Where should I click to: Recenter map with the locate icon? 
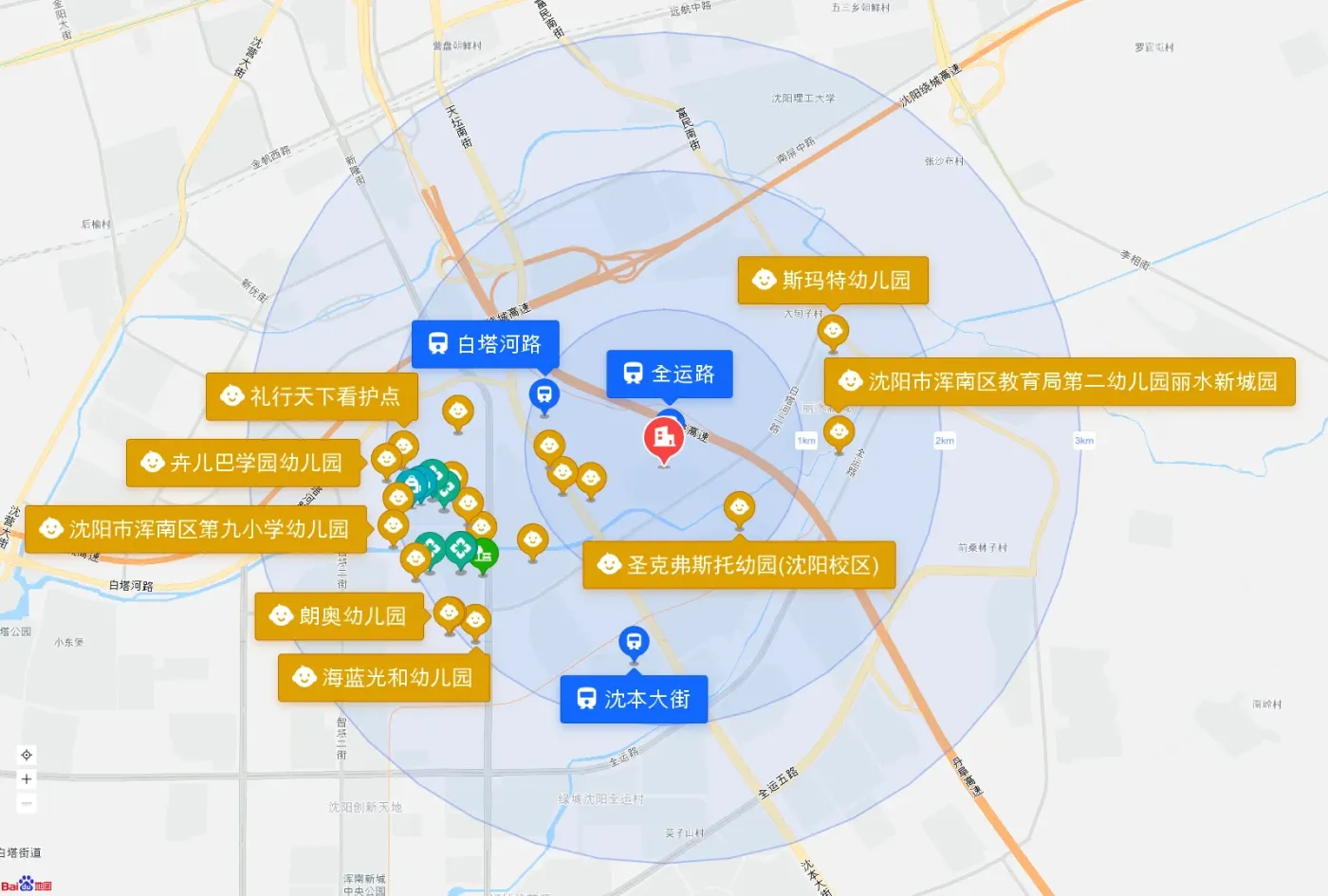tap(27, 755)
